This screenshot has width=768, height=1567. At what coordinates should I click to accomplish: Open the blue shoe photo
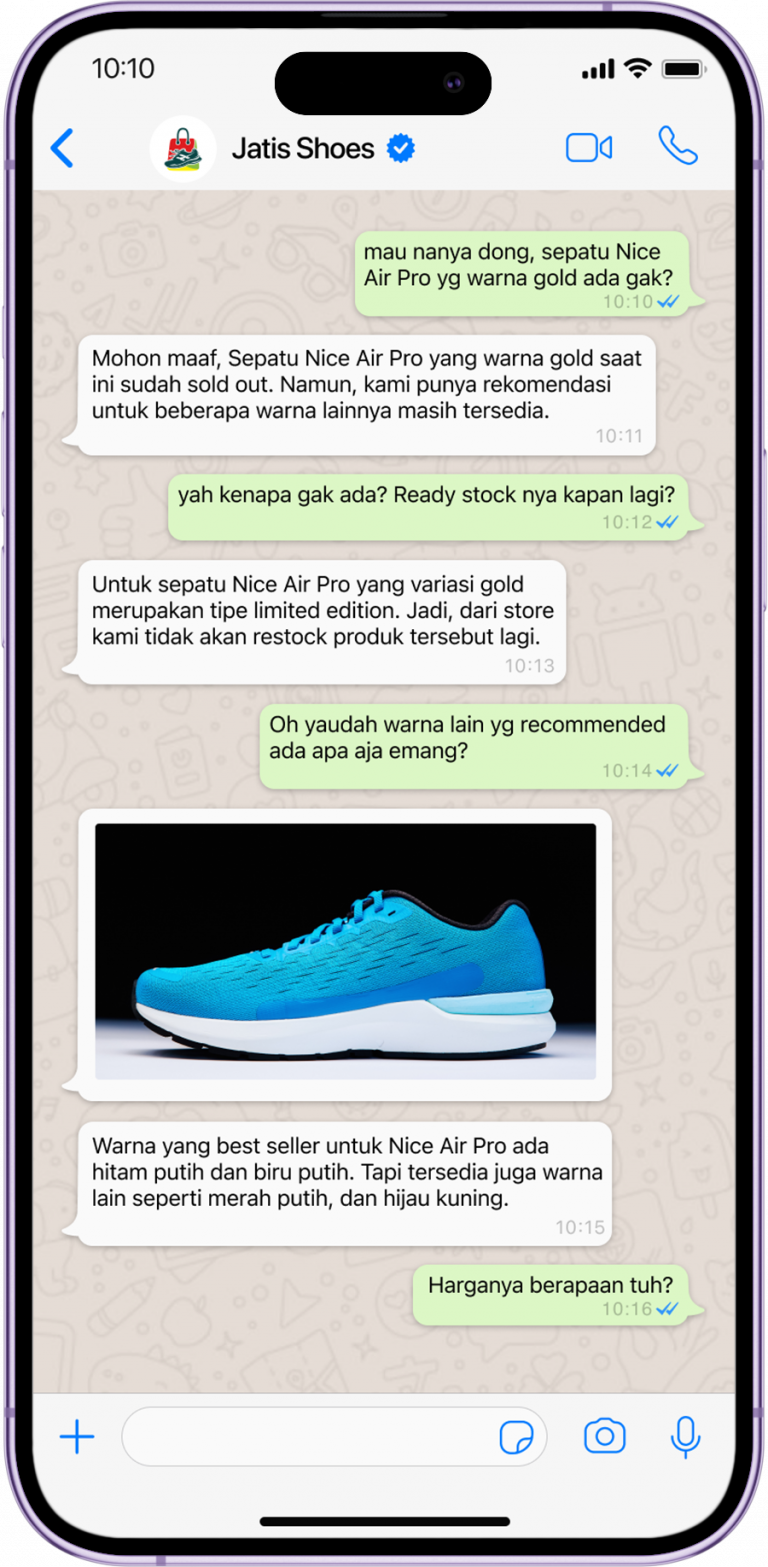point(345,951)
